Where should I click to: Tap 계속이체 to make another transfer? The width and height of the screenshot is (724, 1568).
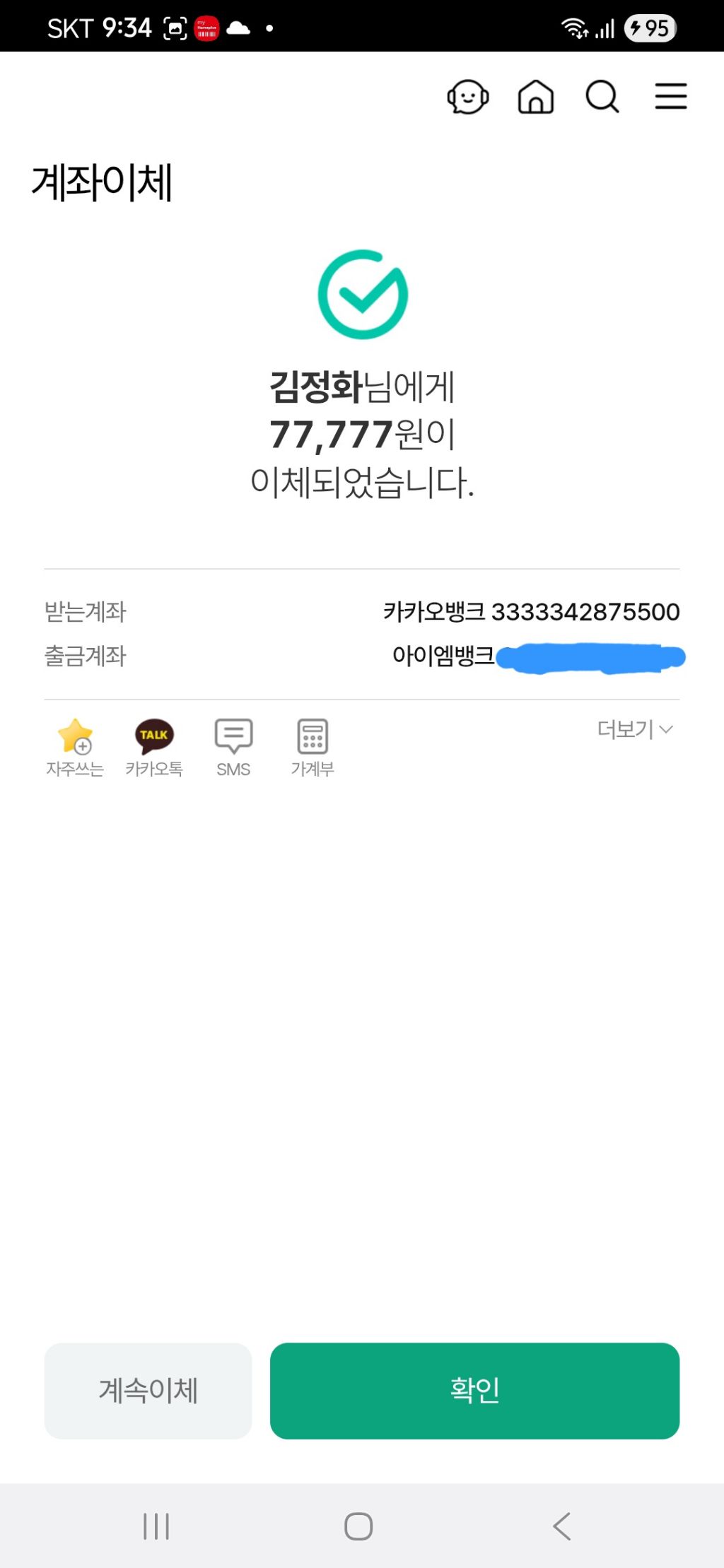(x=148, y=1391)
